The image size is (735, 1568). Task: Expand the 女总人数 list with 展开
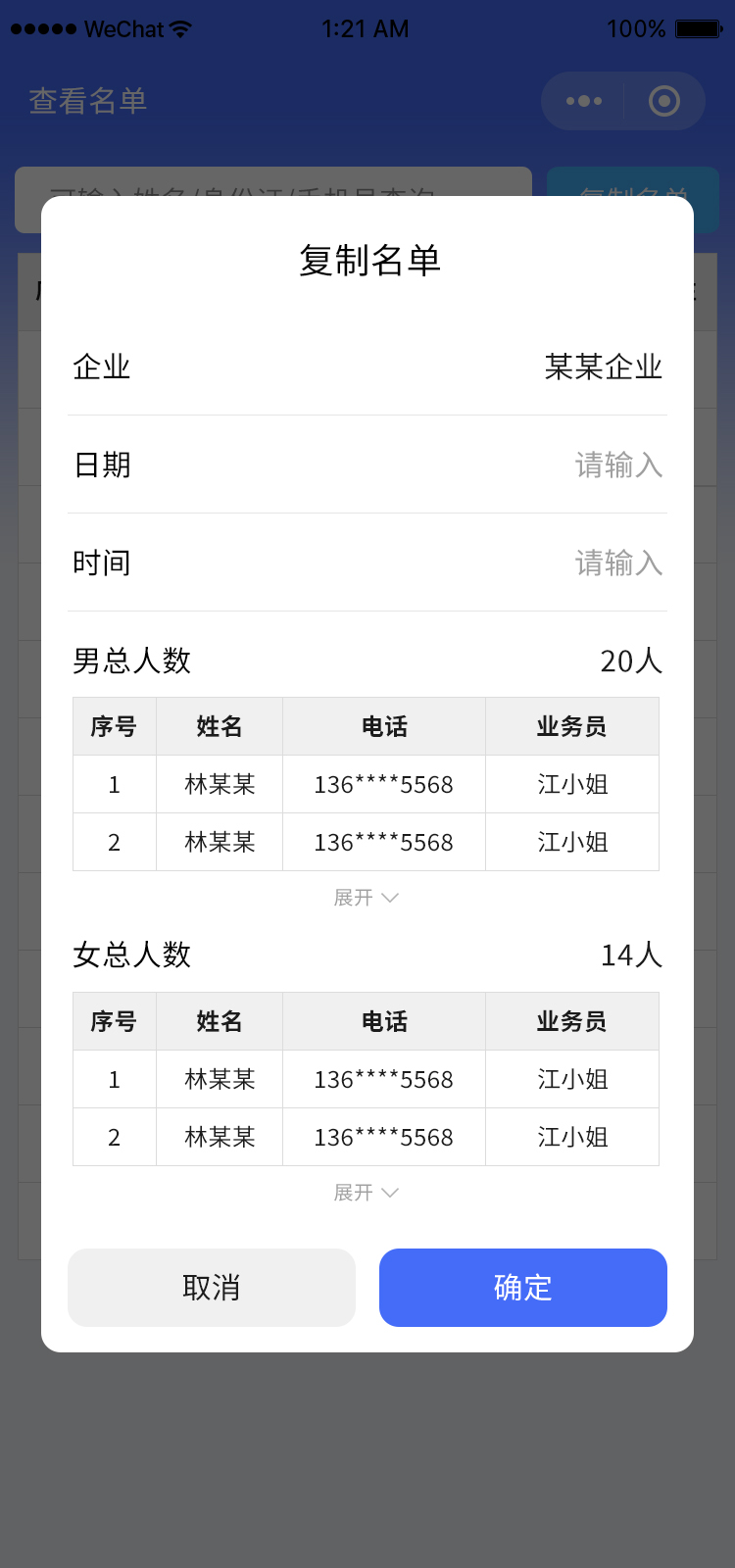coord(366,1193)
